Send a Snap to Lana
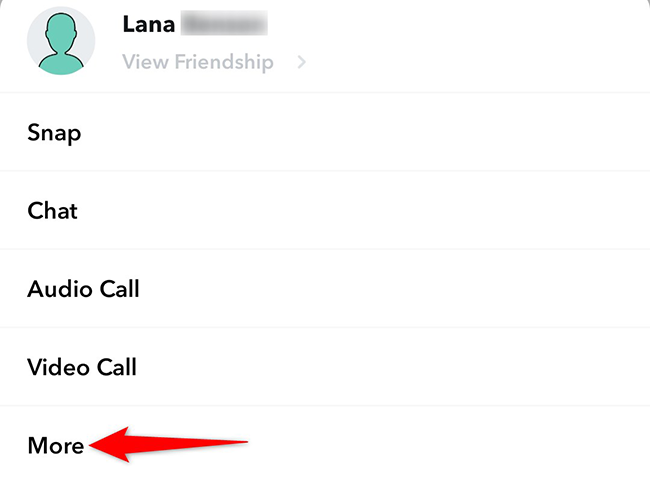The image size is (650, 477). pyautogui.click(x=54, y=133)
